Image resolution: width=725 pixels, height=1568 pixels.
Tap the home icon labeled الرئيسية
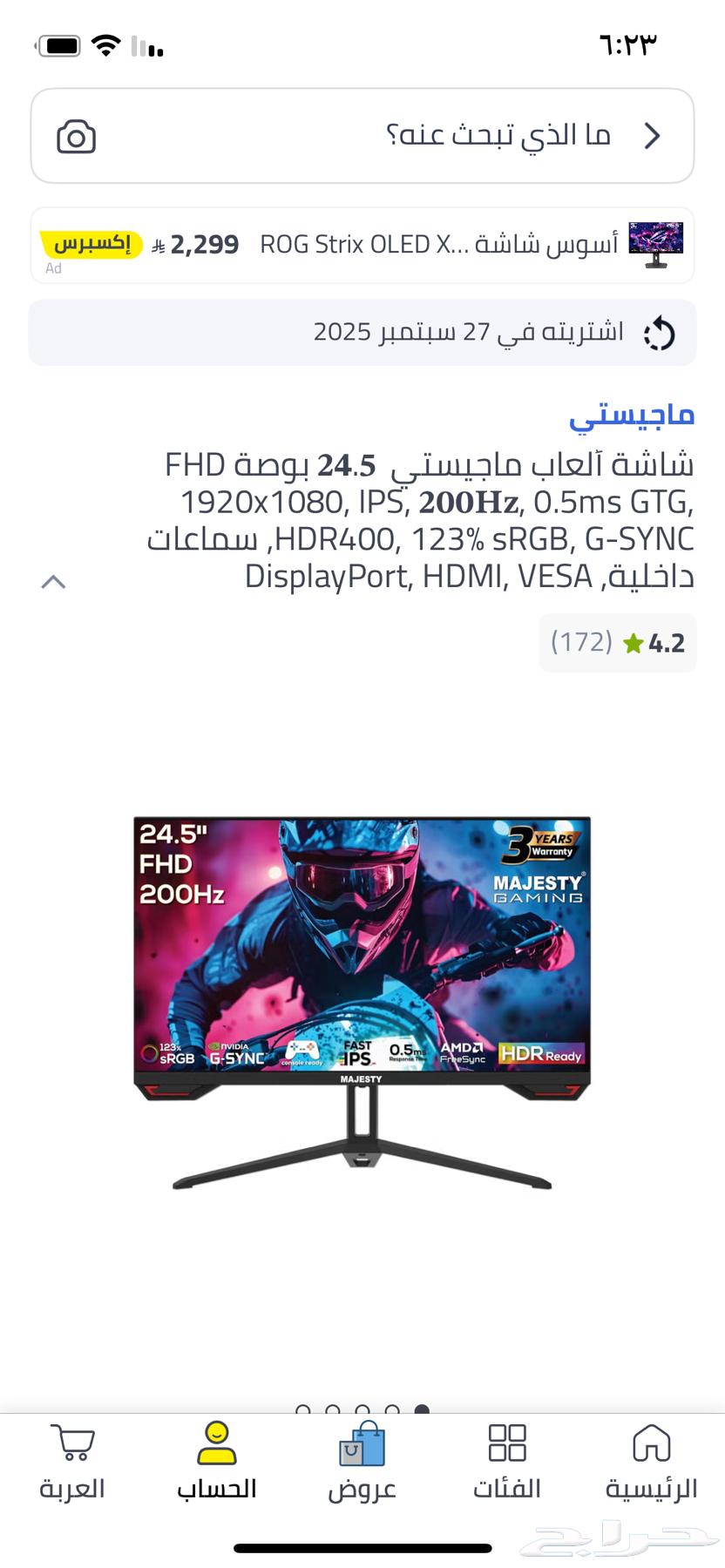pyautogui.click(x=650, y=1442)
